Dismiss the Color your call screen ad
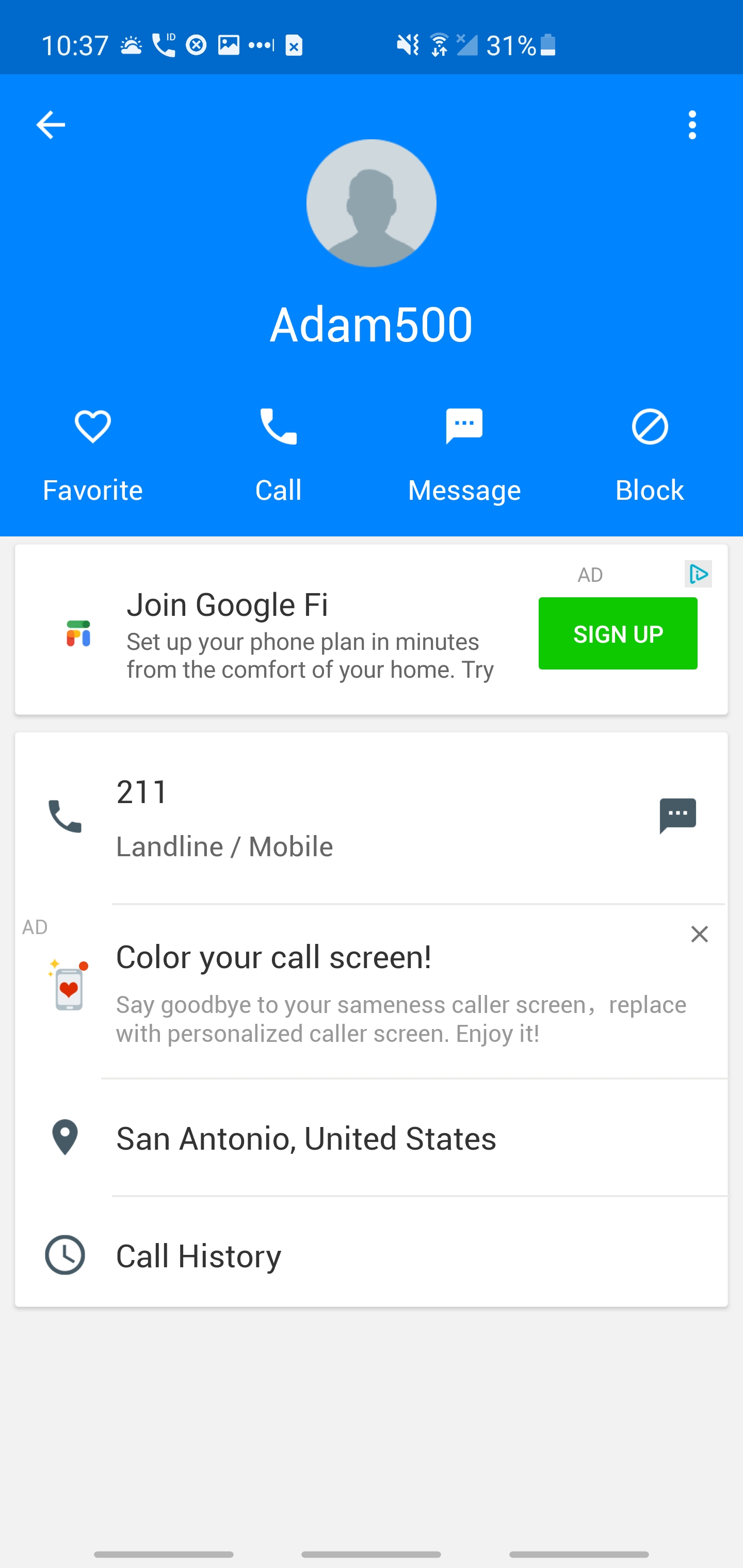 coord(699,934)
